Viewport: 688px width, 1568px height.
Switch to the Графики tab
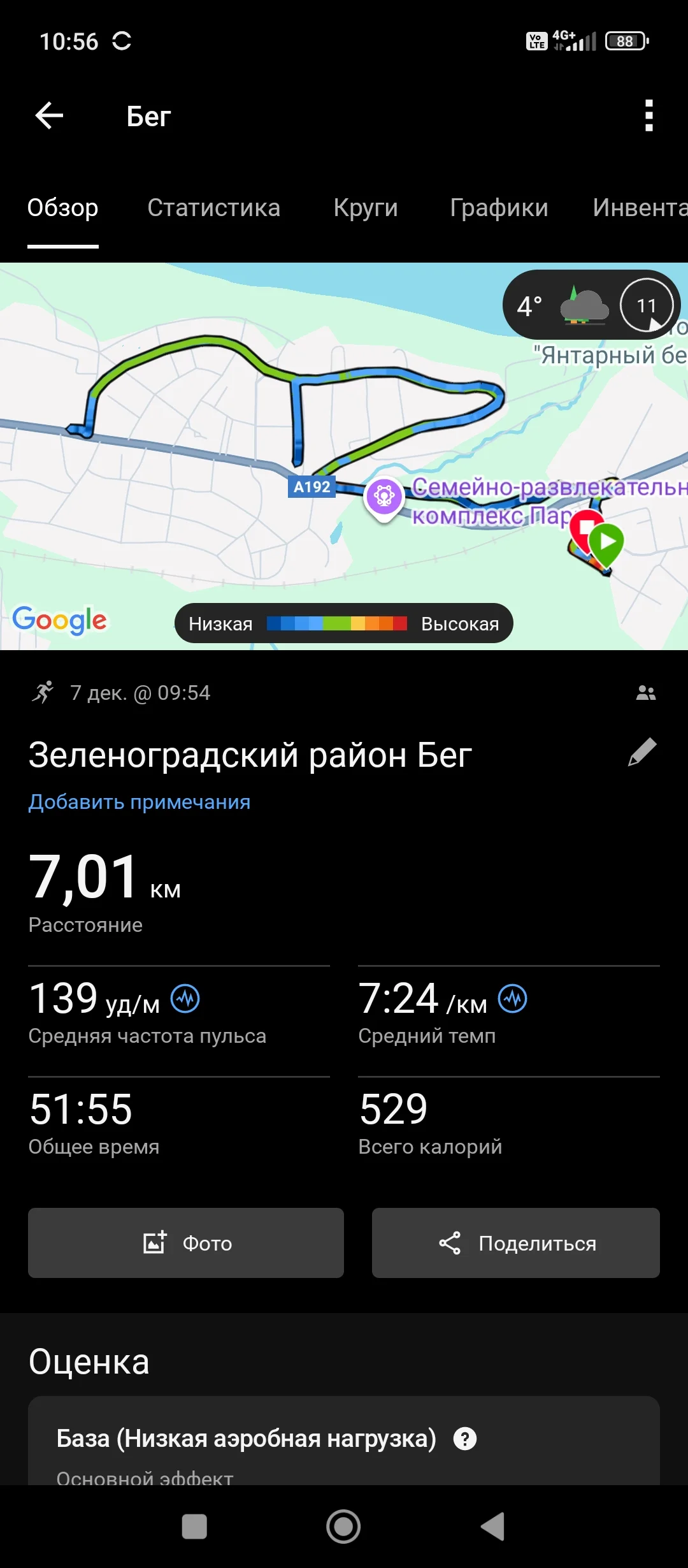pos(499,208)
